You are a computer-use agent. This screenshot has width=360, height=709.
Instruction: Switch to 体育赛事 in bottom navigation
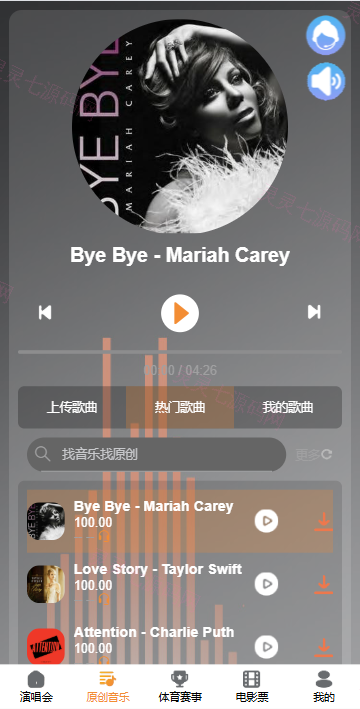180,687
